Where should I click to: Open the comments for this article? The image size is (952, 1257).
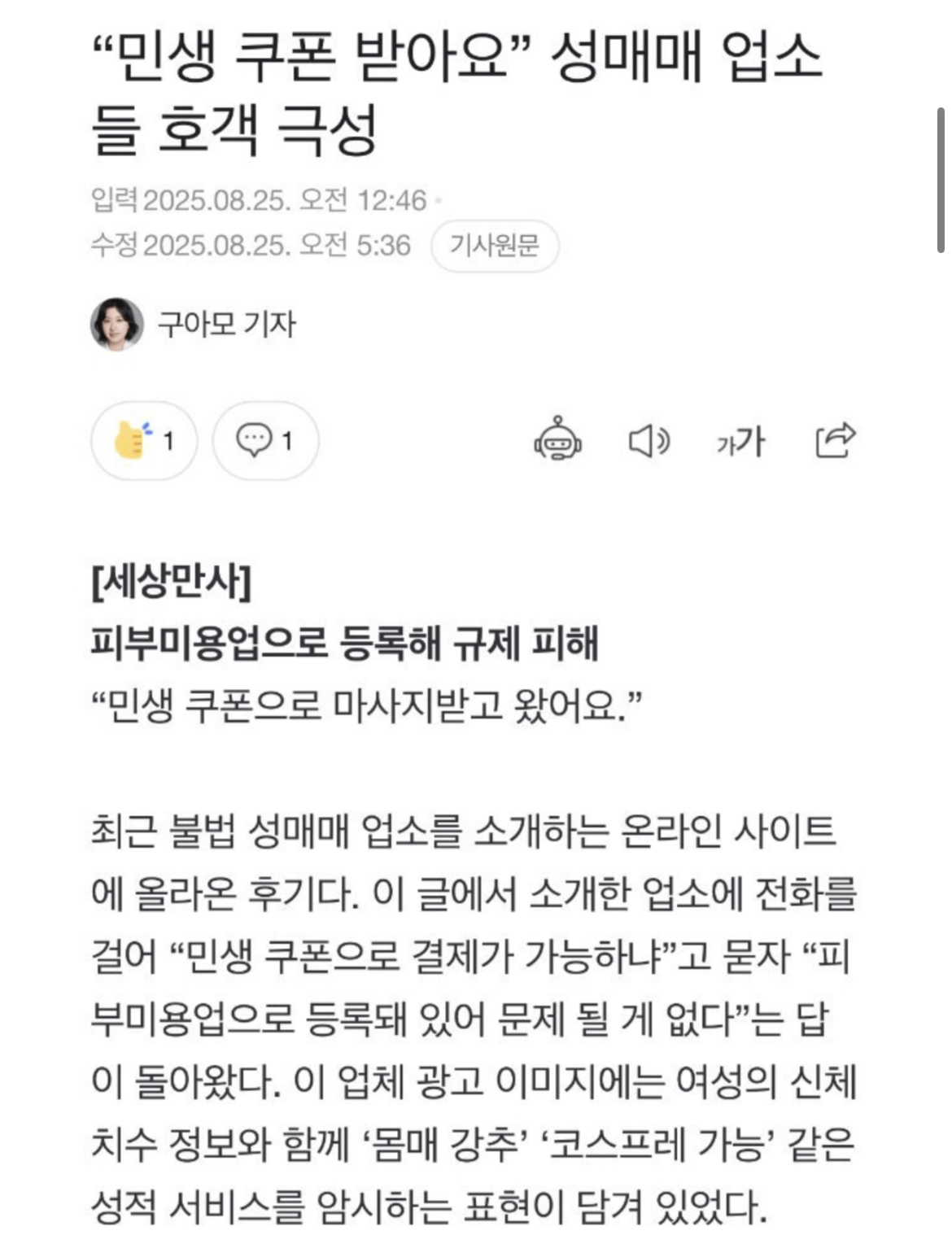click(265, 441)
